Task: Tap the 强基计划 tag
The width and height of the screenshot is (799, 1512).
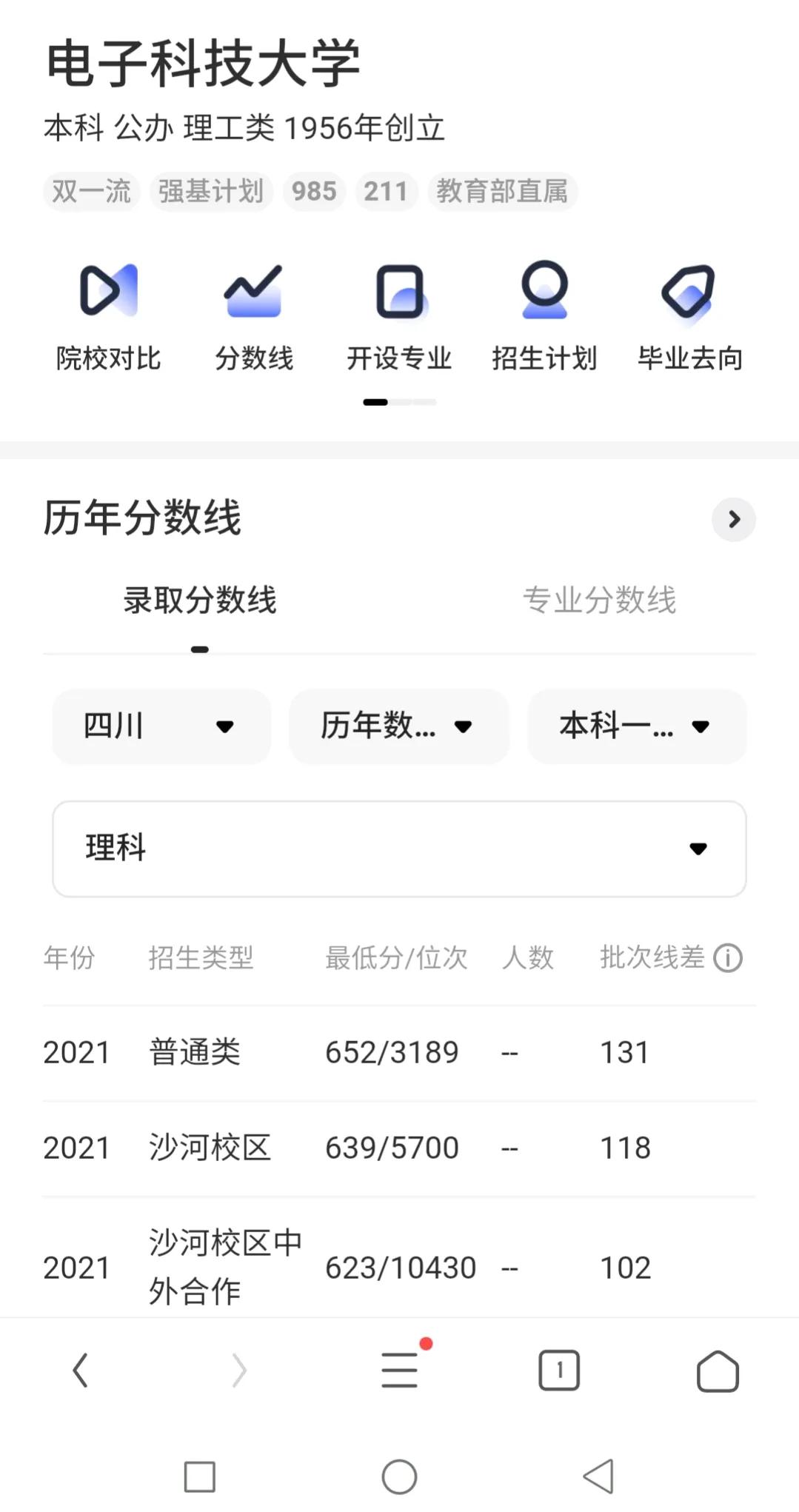Action: point(211,191)
